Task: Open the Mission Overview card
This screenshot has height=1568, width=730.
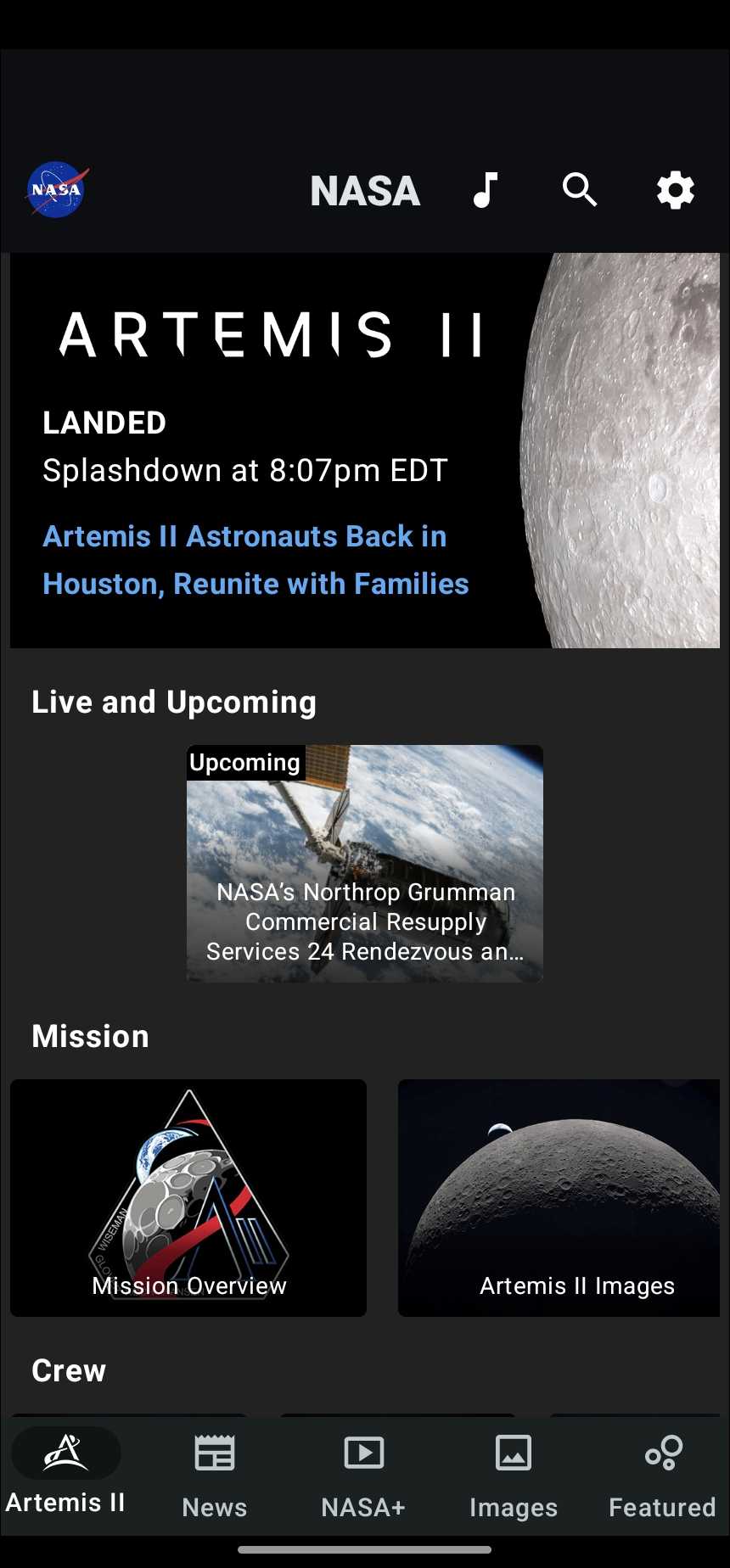Action: [188, 1198]
